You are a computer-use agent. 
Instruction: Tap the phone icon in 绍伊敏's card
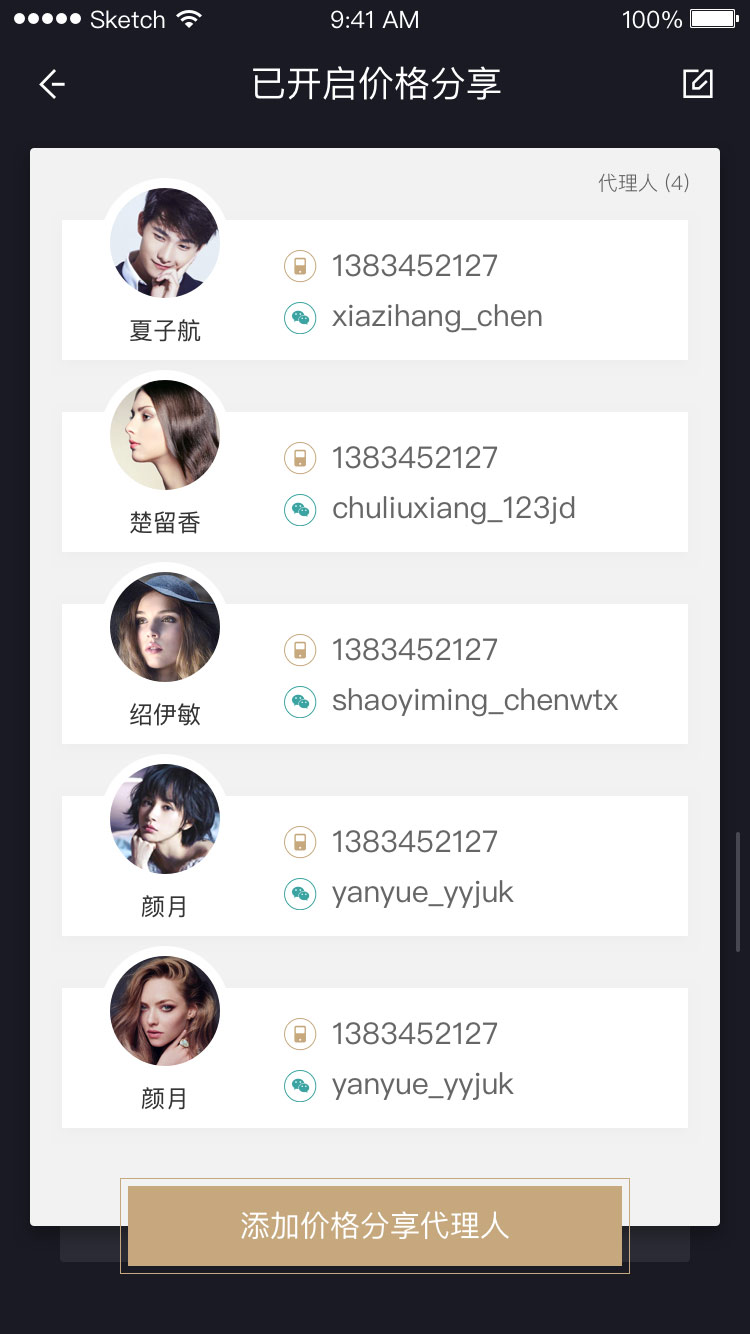[300, 649]
